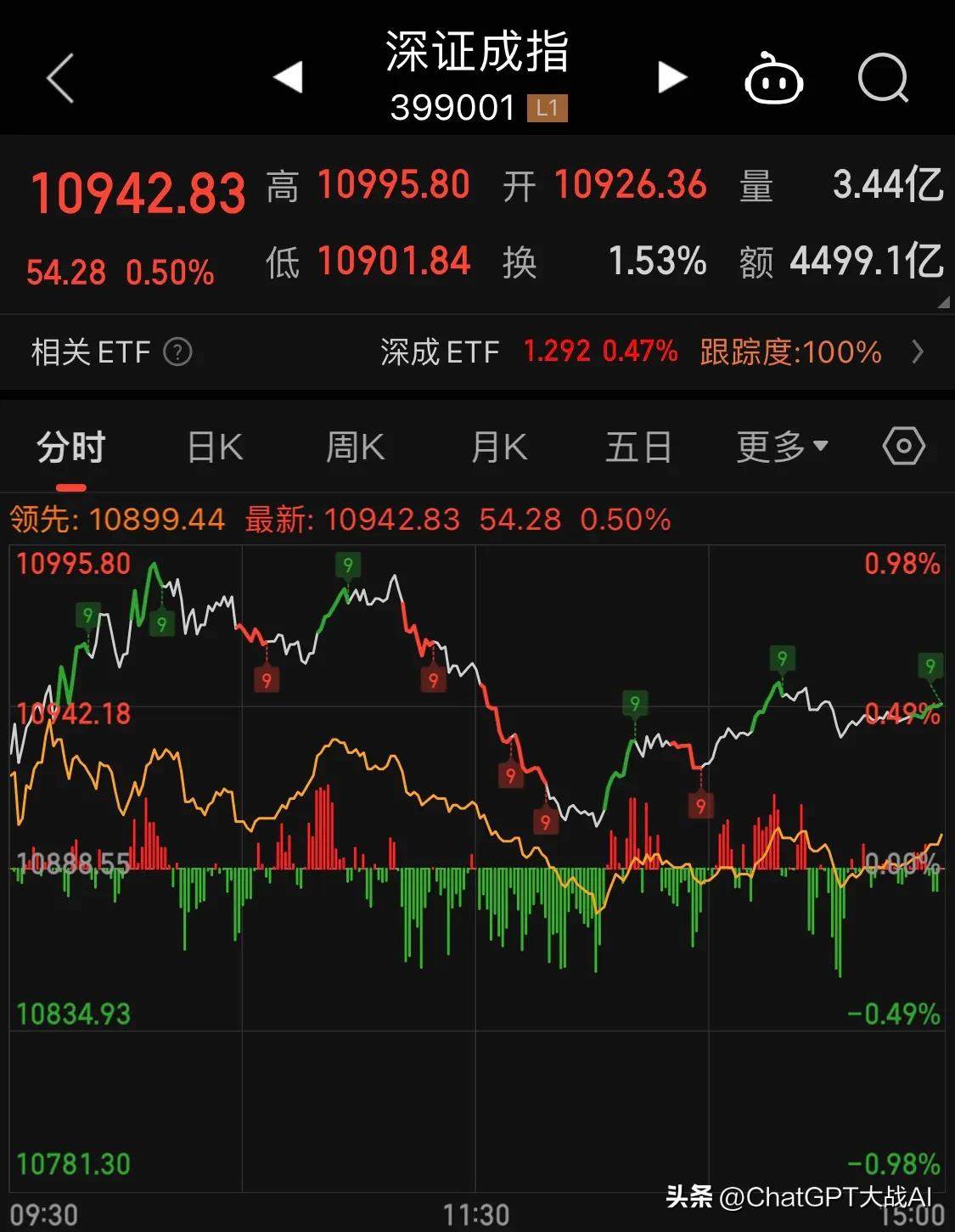Open the 深成ETF quote link

click(x=441, y=352)
